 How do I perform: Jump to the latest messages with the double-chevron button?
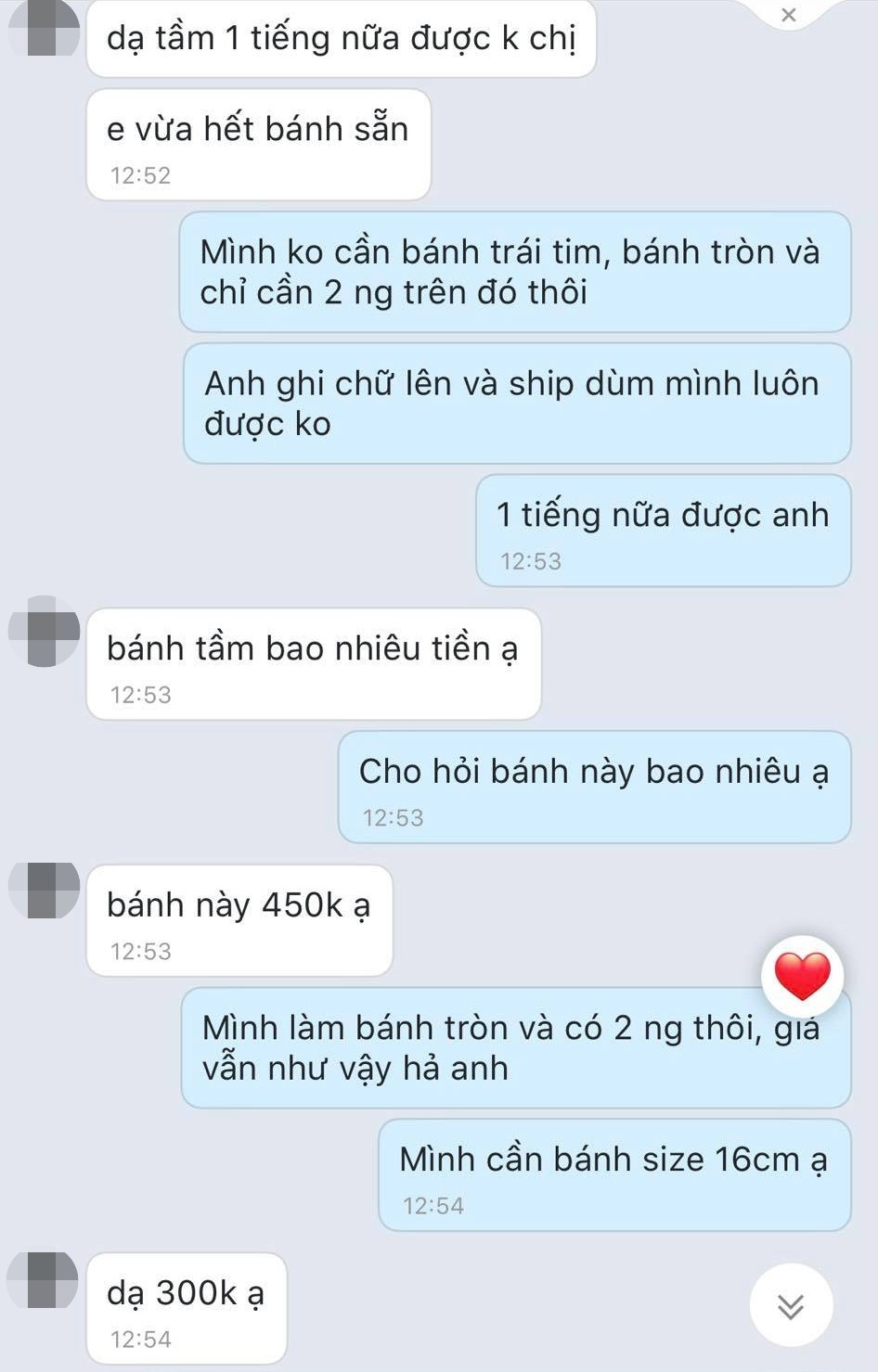(x=791, y=1305)
